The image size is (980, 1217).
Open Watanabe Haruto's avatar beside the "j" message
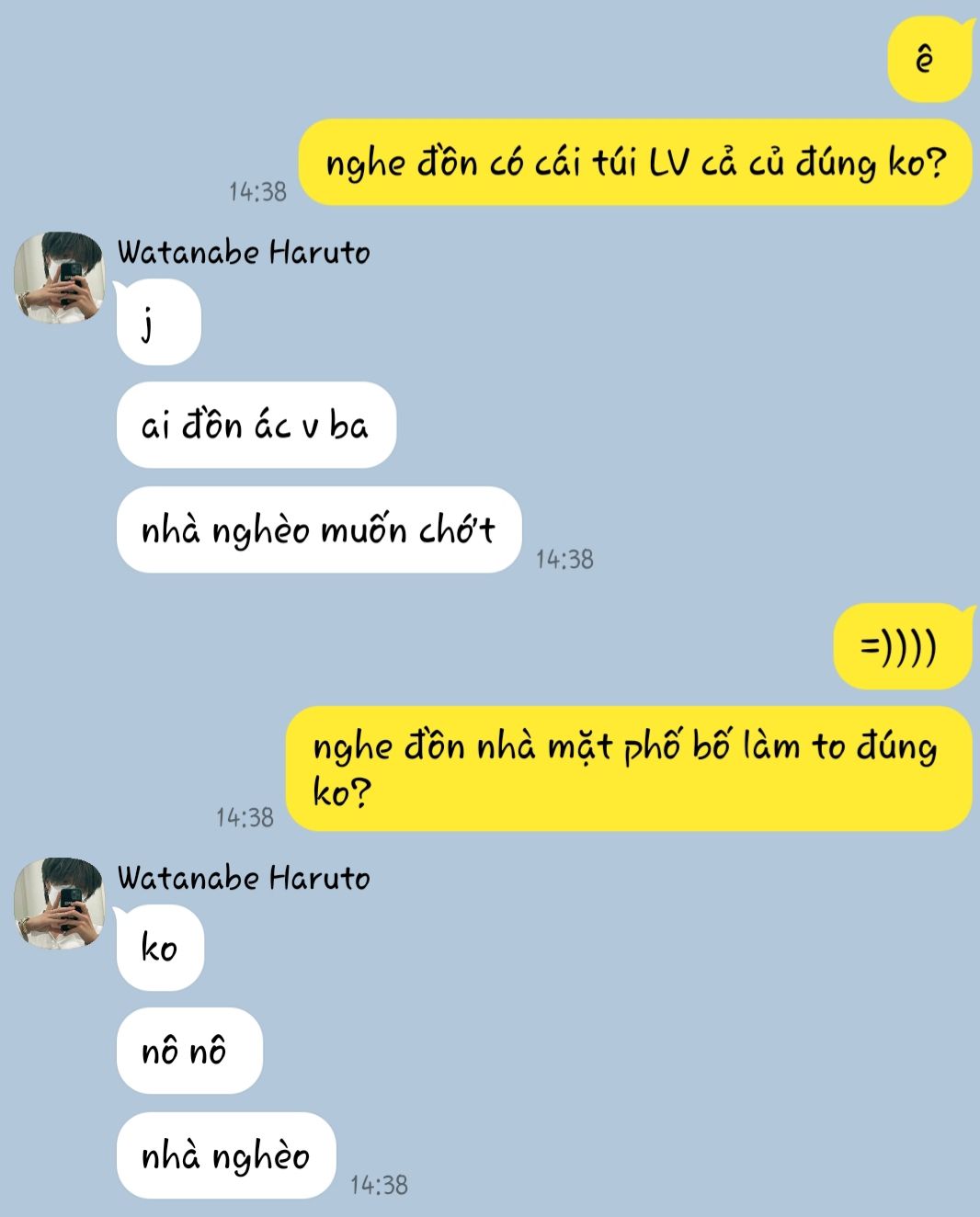tap(59, 278)
